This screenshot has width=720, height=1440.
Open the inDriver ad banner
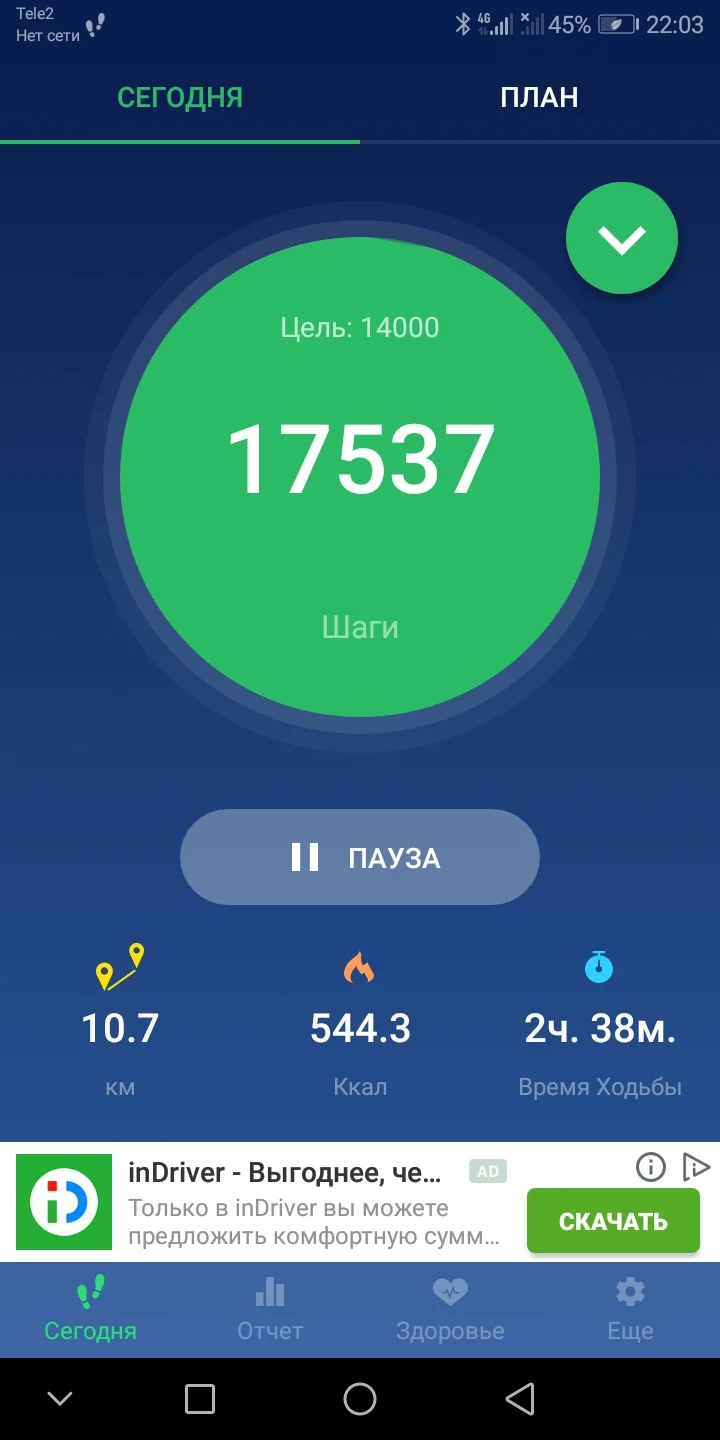click(x=300, y=1203)
